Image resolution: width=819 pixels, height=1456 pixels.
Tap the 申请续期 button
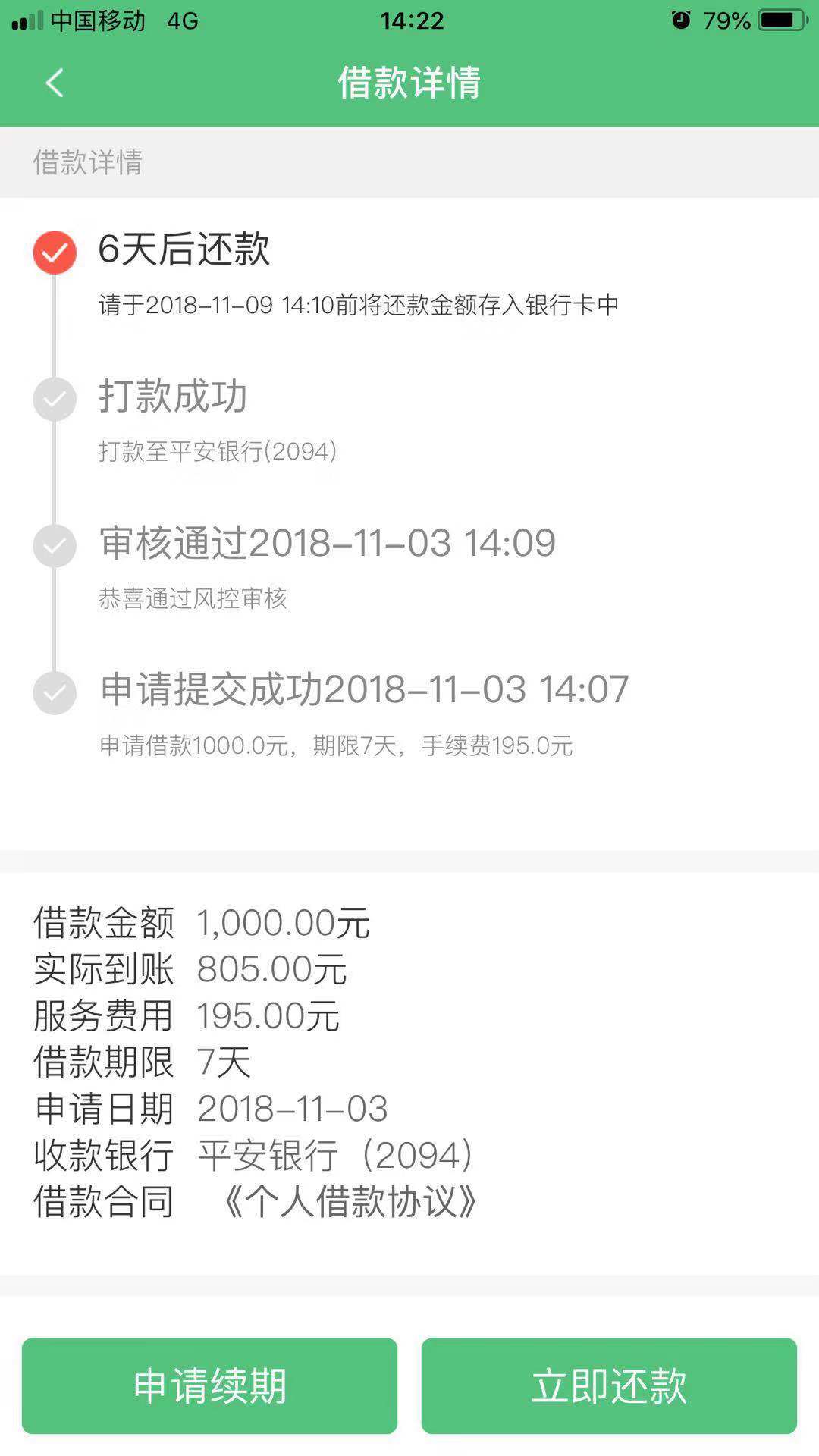tap(209, 1385)
